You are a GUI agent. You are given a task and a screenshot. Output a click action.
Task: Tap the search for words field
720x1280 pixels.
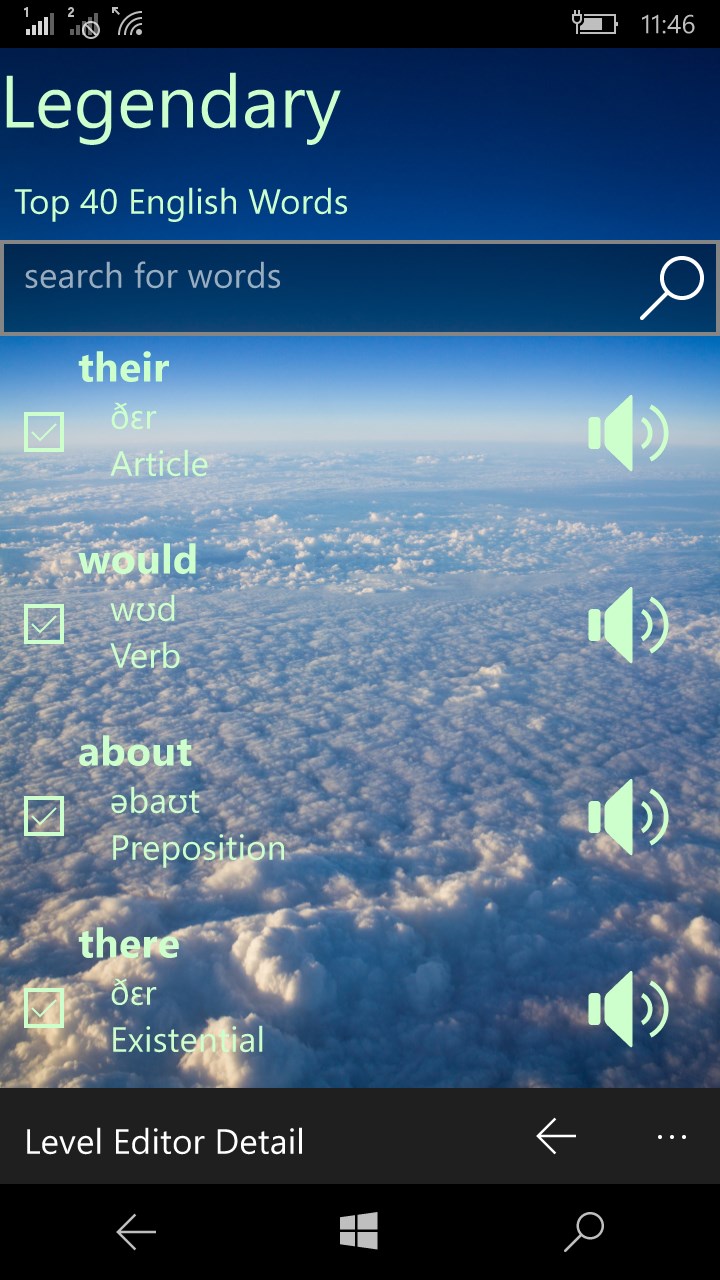320,277
